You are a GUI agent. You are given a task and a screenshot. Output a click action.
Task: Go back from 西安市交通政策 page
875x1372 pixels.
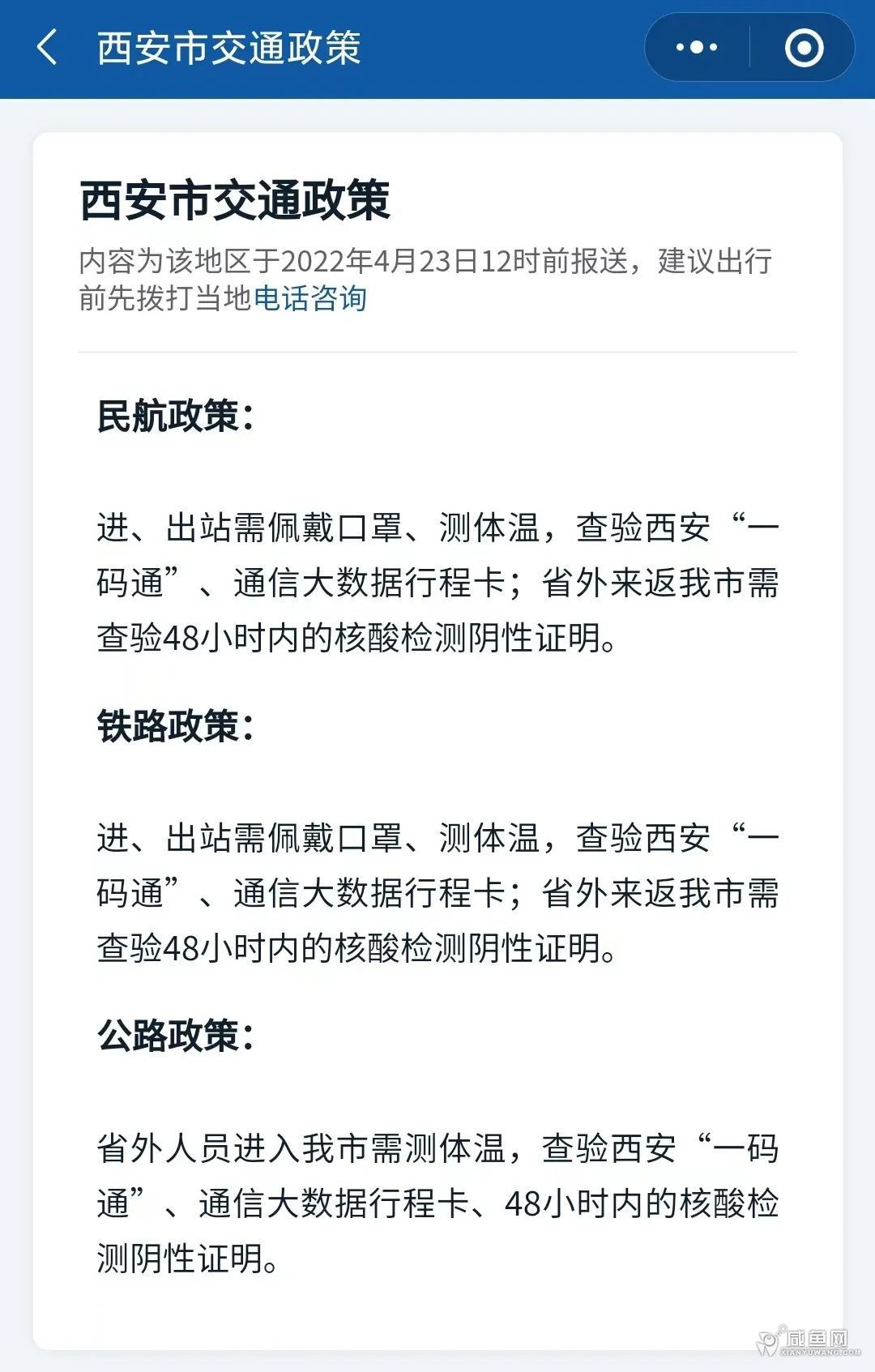pos(47,47)
